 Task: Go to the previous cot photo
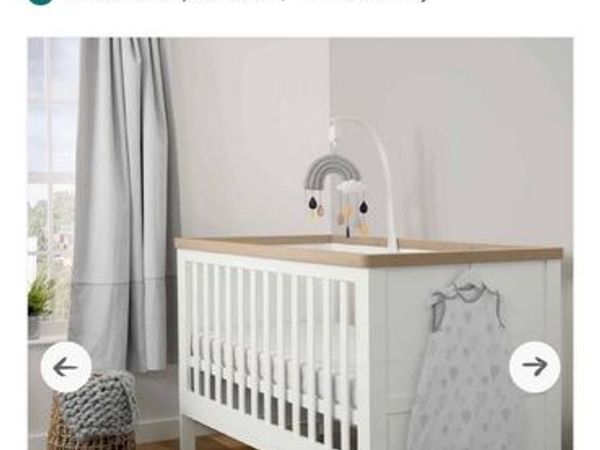tap(66, 367)
